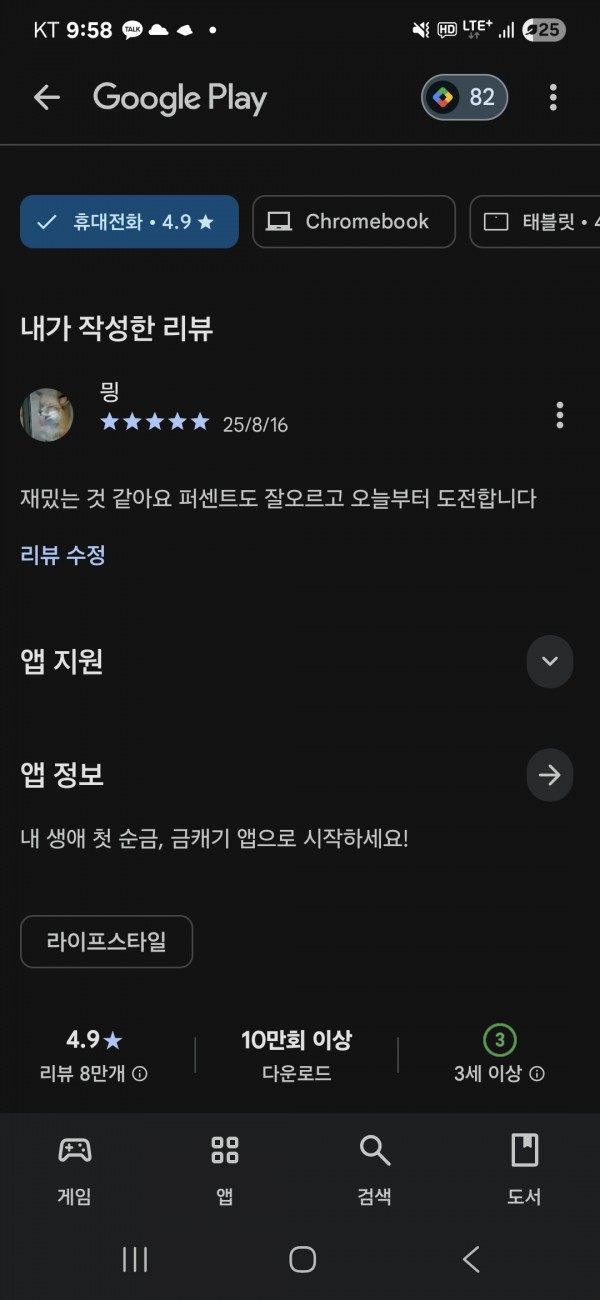The image size is (600, 1300).
Task: Switch to the 도서 tab
Action: (524, 1168)
